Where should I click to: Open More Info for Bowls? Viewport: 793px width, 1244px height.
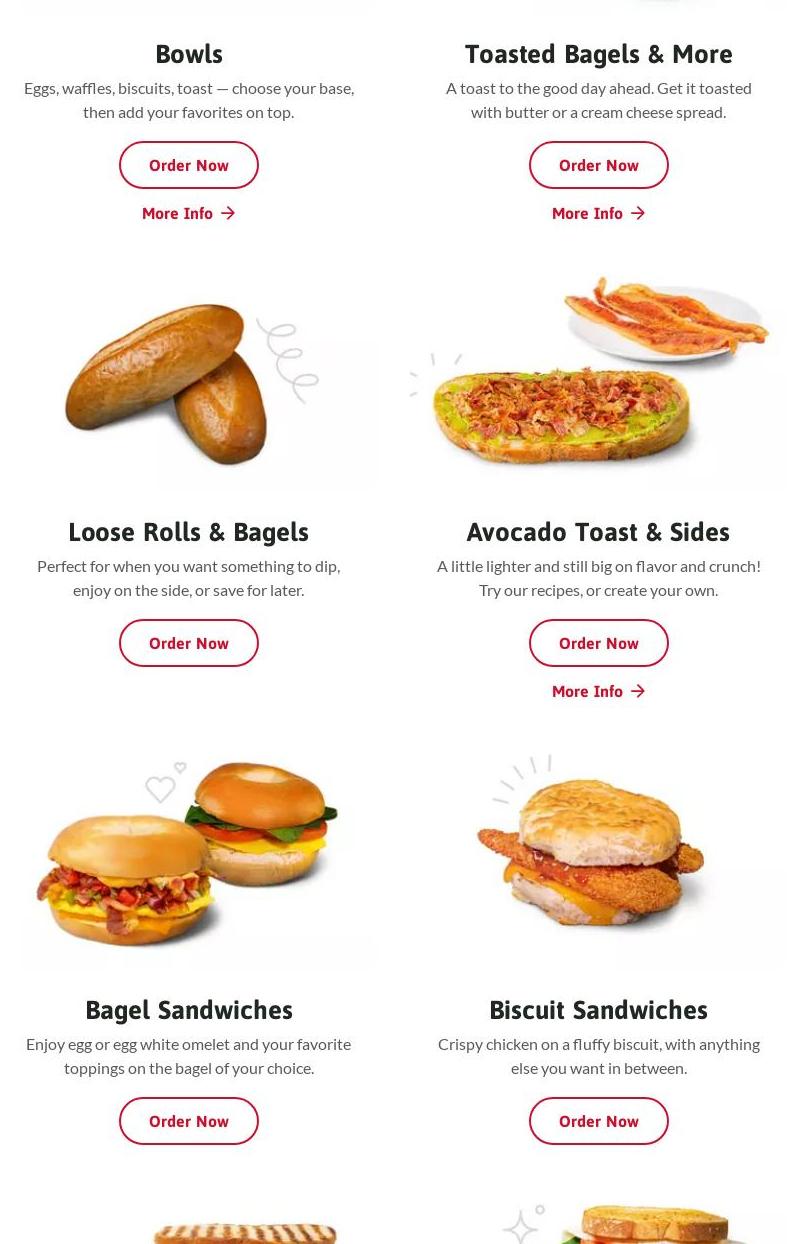coord(188,213)
